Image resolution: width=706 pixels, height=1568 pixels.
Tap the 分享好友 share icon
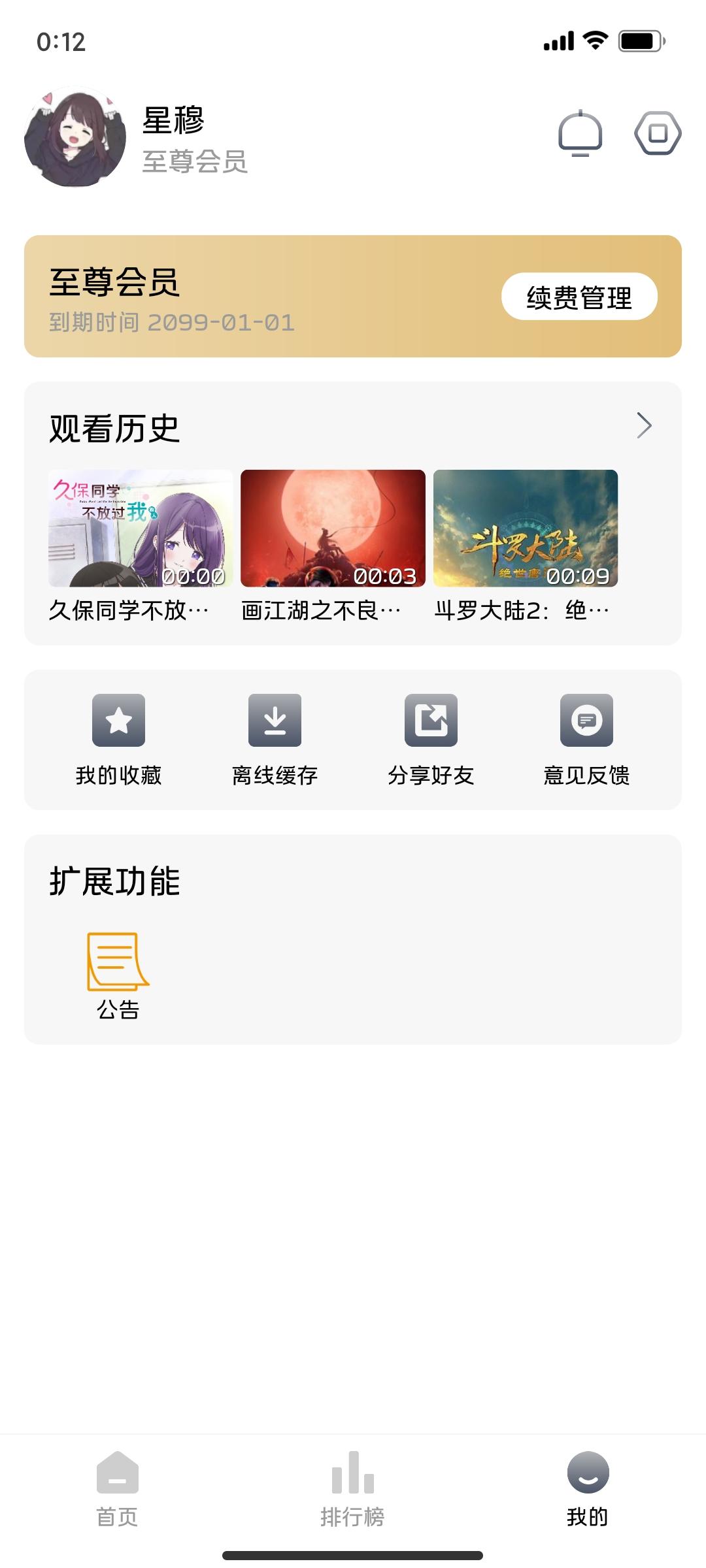[x=431, y=722]
